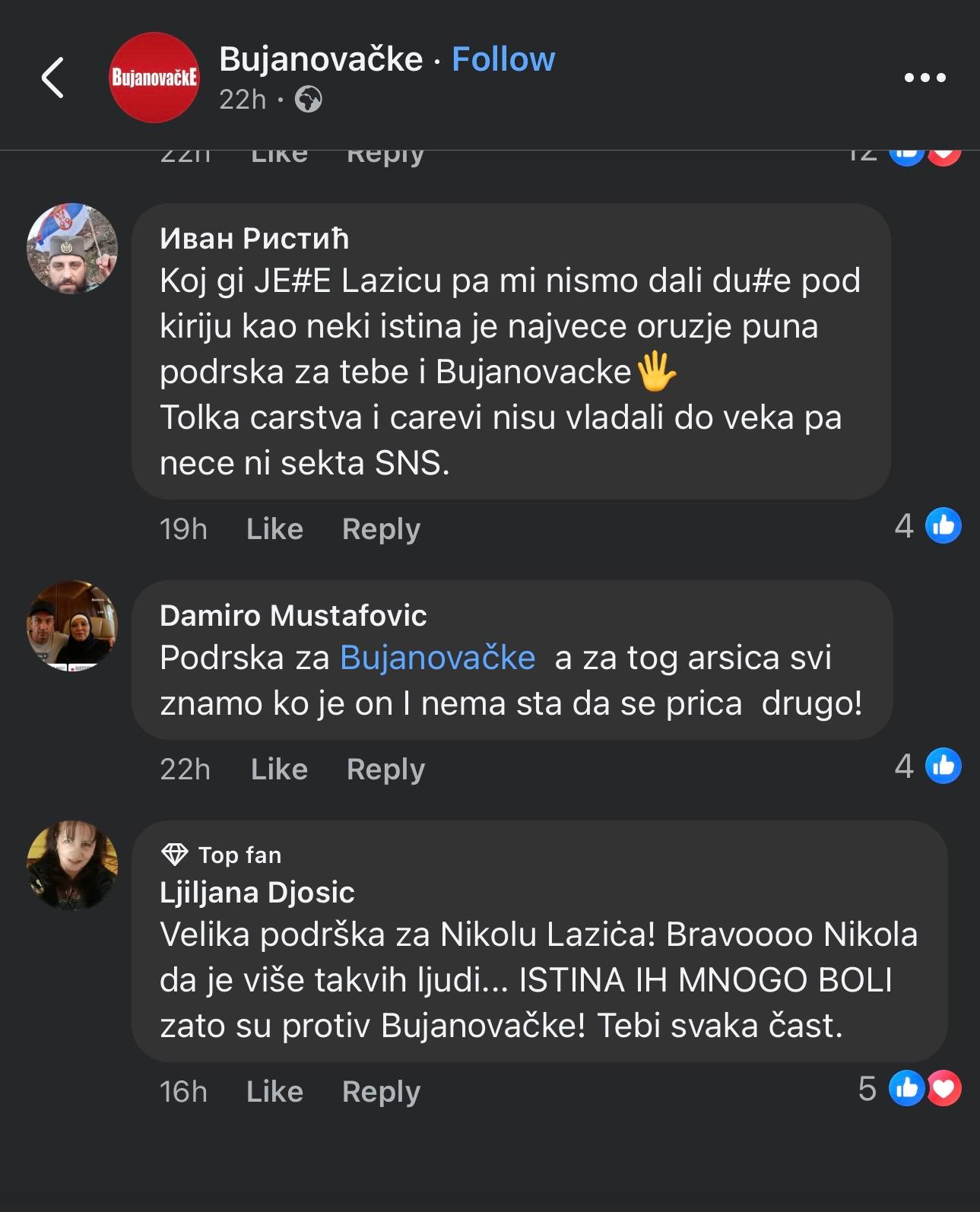This screenshot has height=1212, width=980.
Task: Open Ljiljana Djosic's profile
Action: [257, 892]
